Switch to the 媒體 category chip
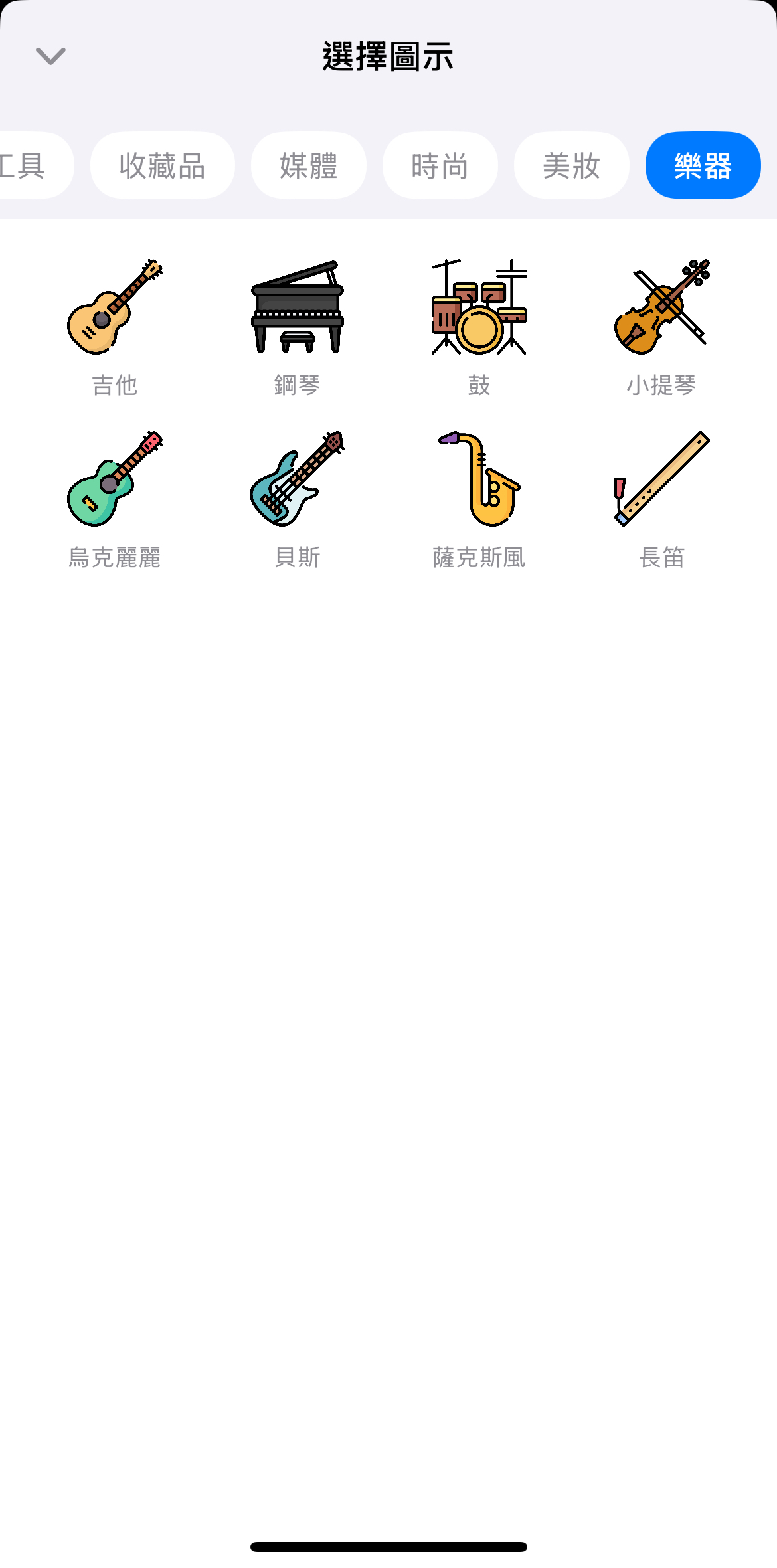The height and width of the screenshot is (1568, 777). 309,165
